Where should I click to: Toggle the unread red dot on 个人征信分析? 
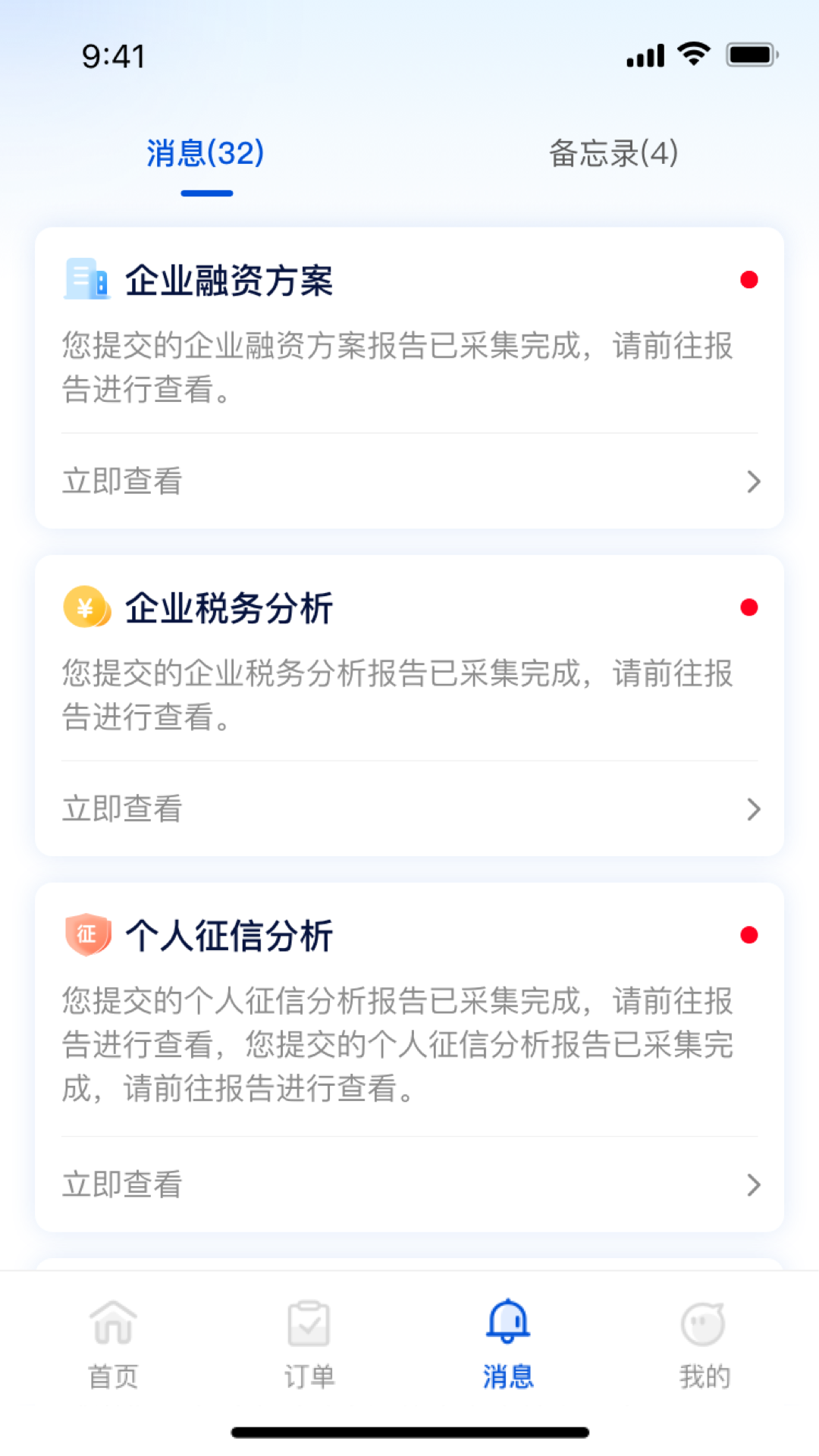[x=750, y=934]
